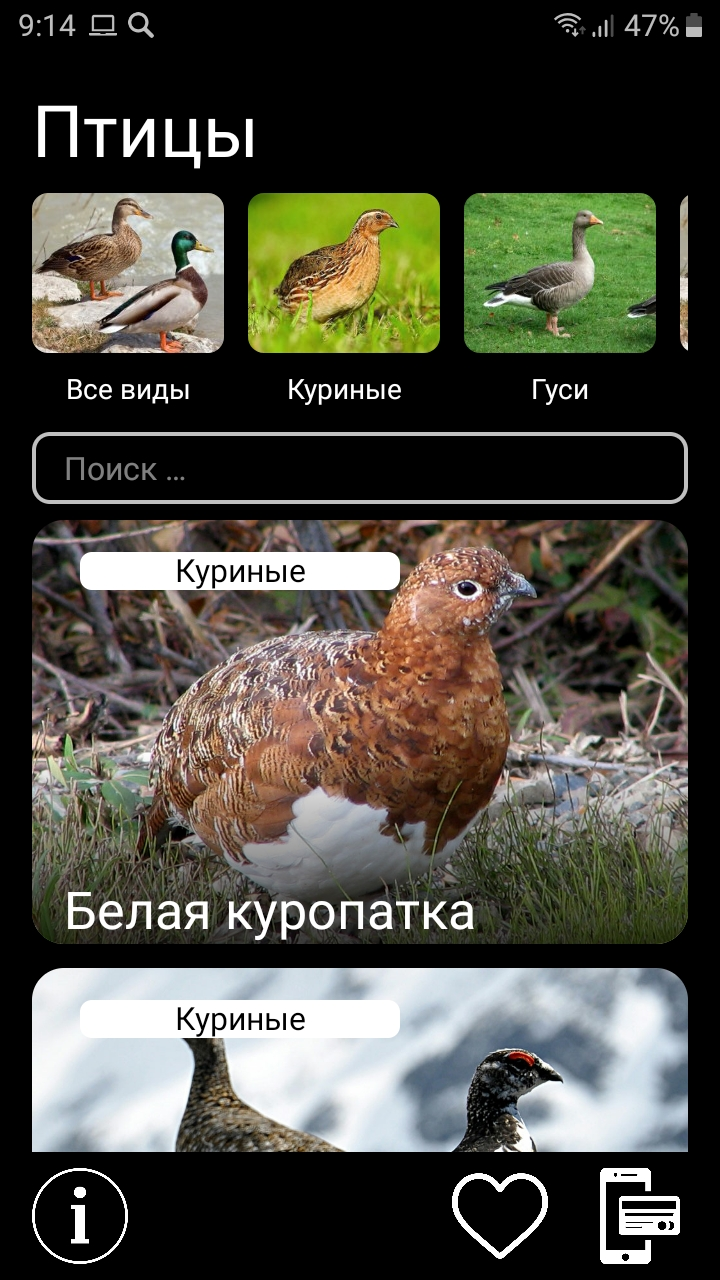The height and width of the screenshot is (1280, 720).
Task: Open the Белая куропатка card
Action: (x=360, y=732)
